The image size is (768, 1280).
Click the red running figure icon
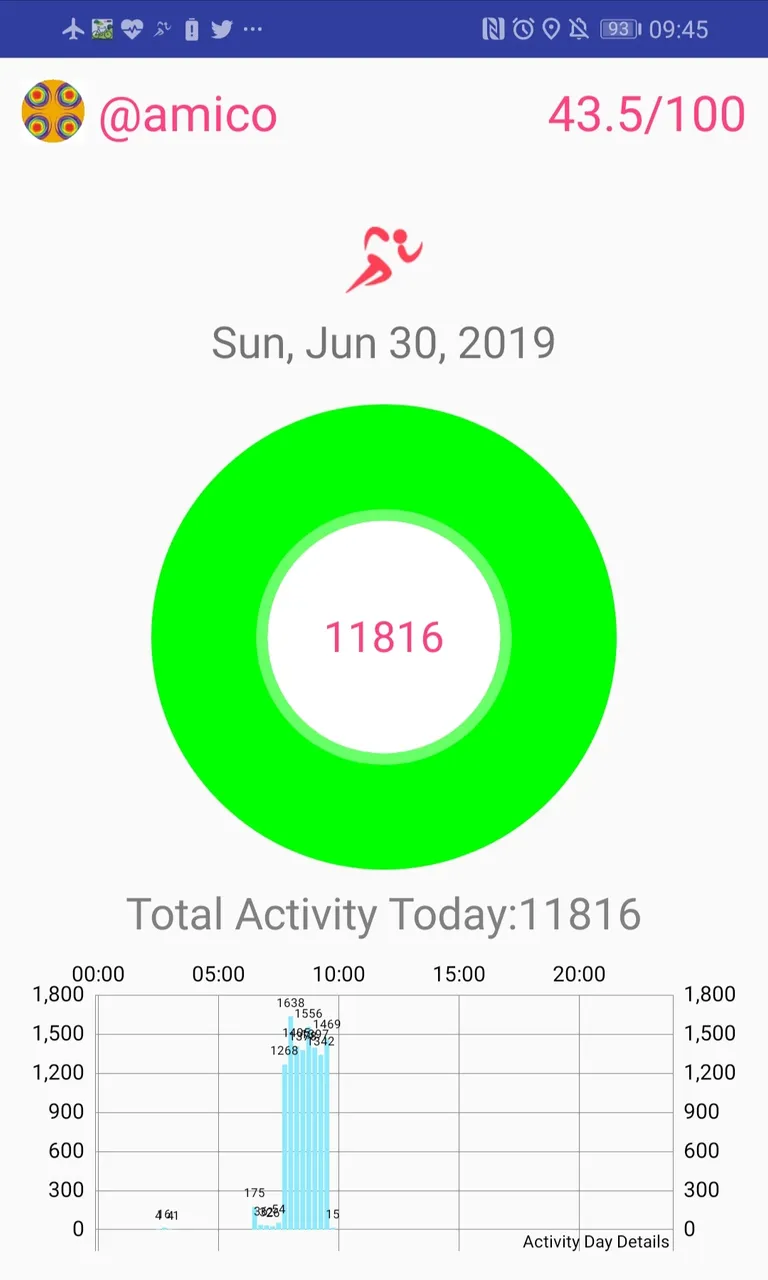383,252
